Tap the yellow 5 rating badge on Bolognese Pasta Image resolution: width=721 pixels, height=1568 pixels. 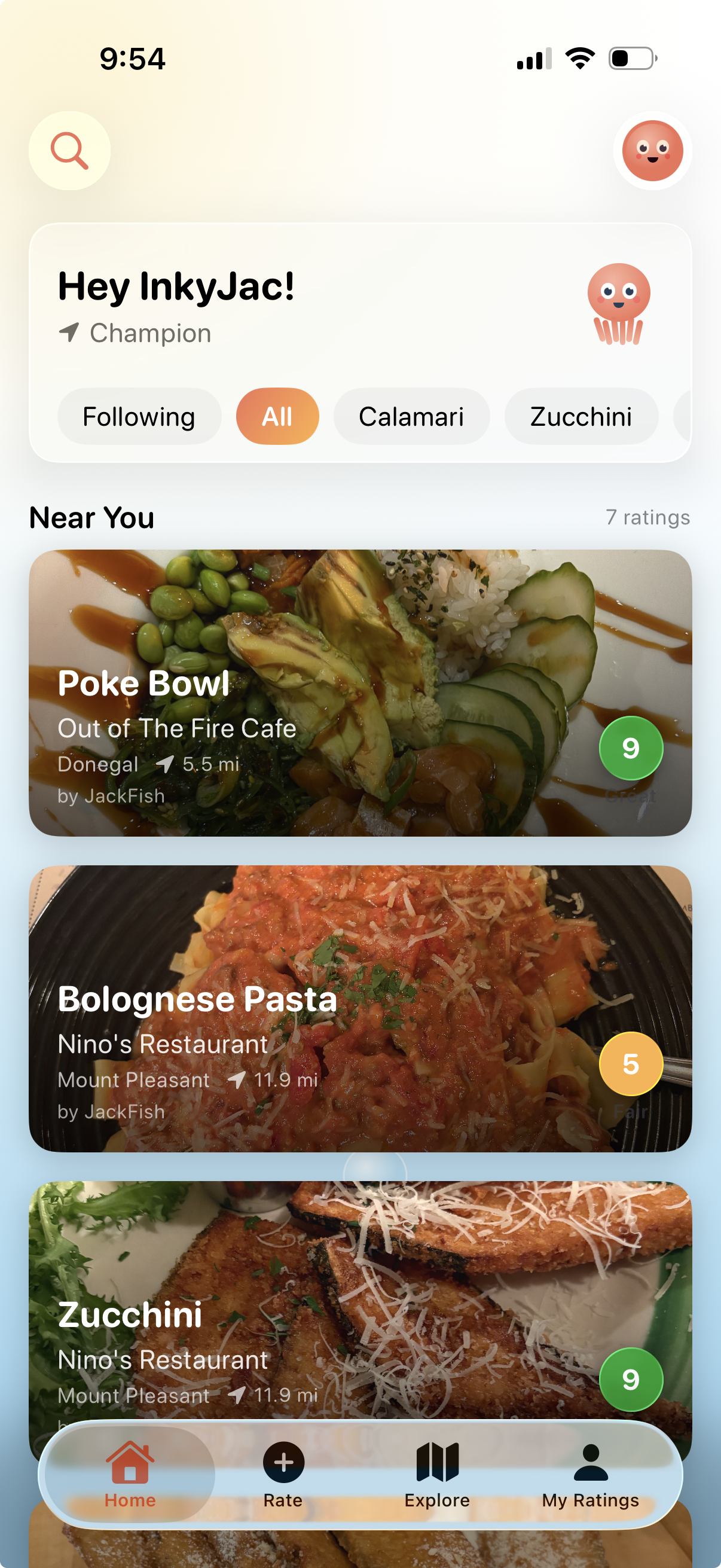[x=631, y=1063]
